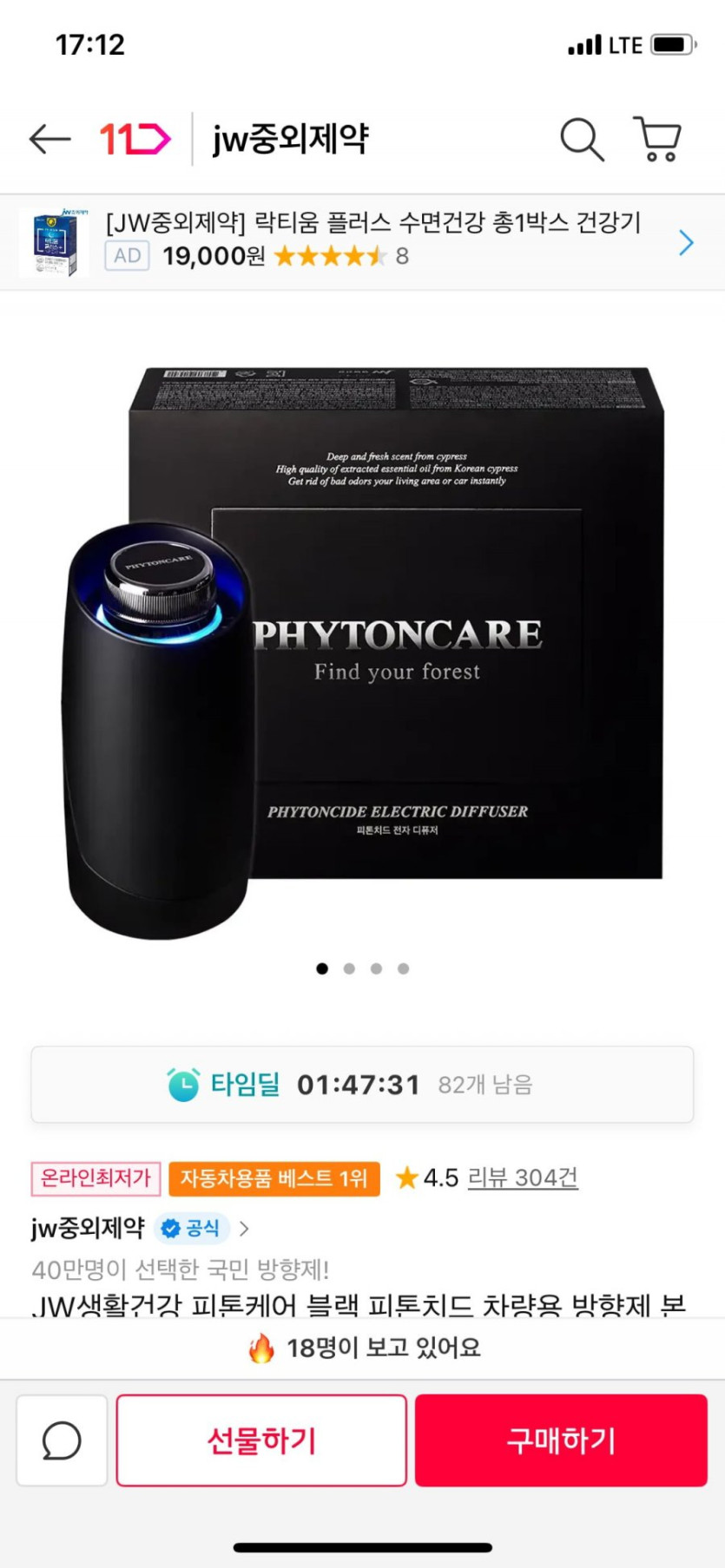Open the 11st home logo
This screenshot has width=725, height=1568.
coord(135,139)
